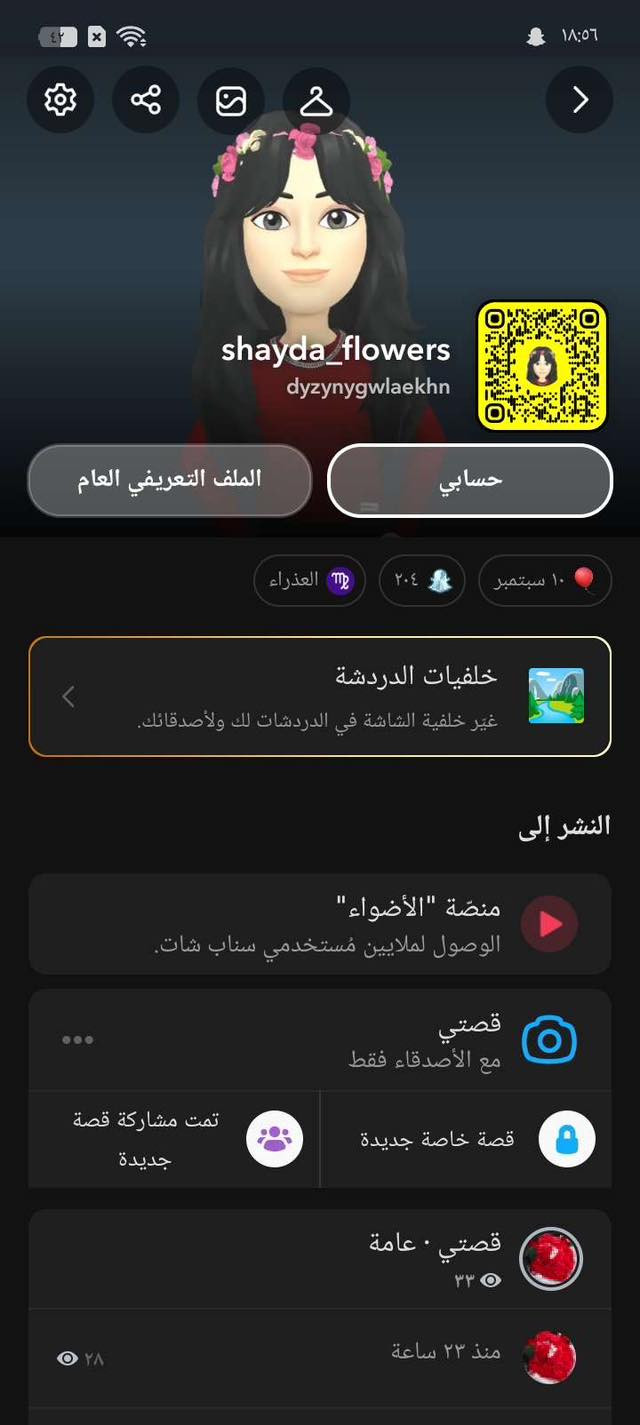The width and height of the screenshot is (640, 1425).
Task: Switch to الملف التعريفي العام
Action: click(x=170, y=480)
